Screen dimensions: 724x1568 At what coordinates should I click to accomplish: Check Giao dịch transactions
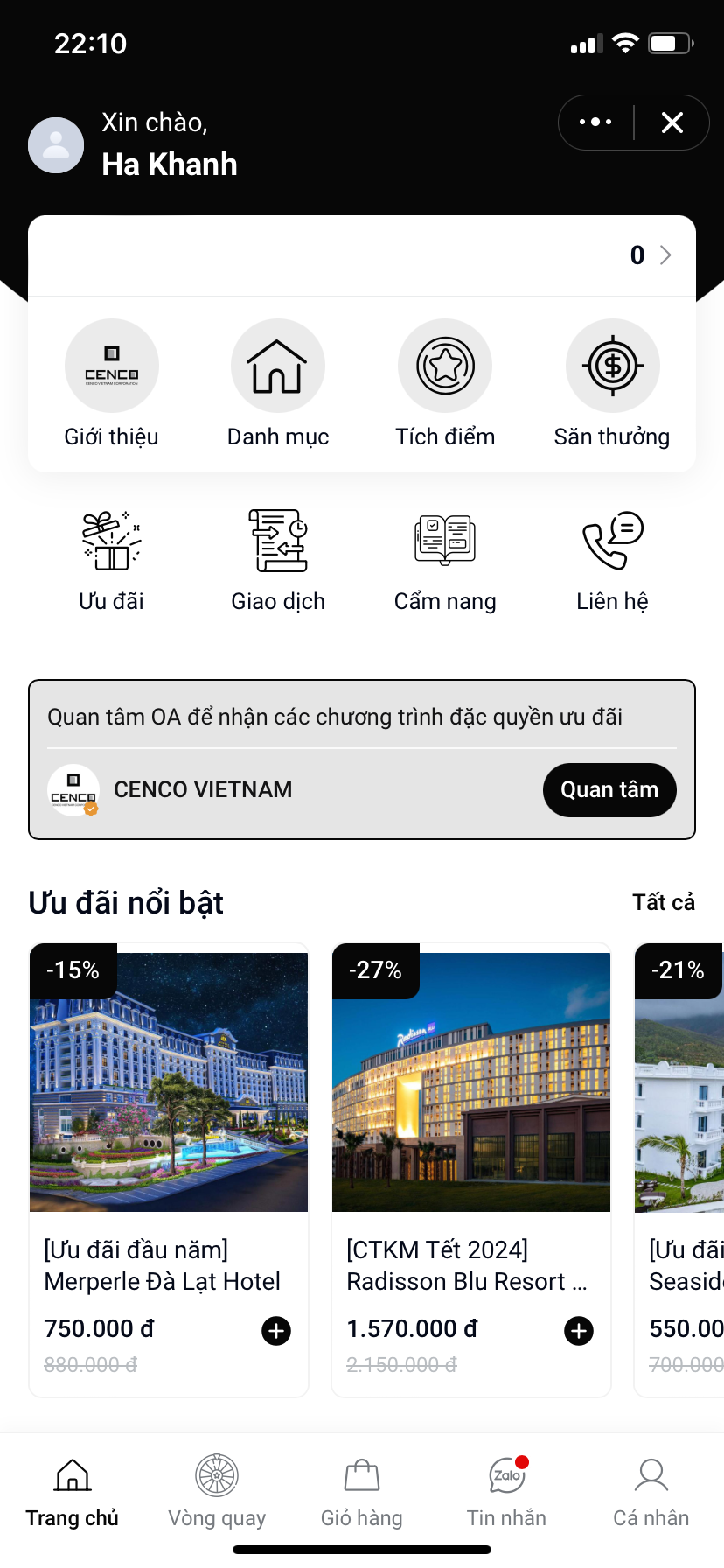[x=278, y=560]
